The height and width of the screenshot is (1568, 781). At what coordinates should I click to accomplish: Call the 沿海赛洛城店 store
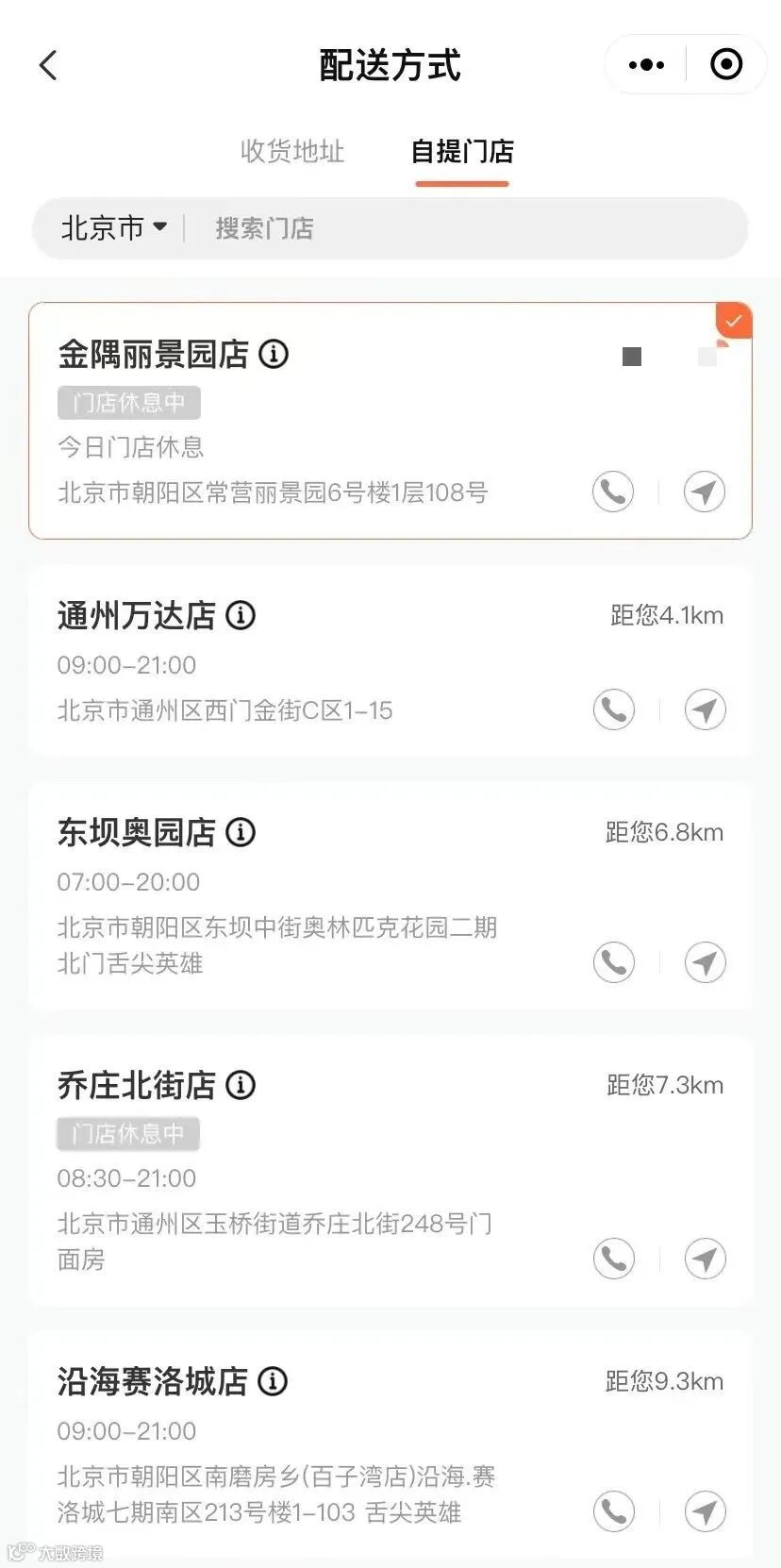coord(613,1511)
